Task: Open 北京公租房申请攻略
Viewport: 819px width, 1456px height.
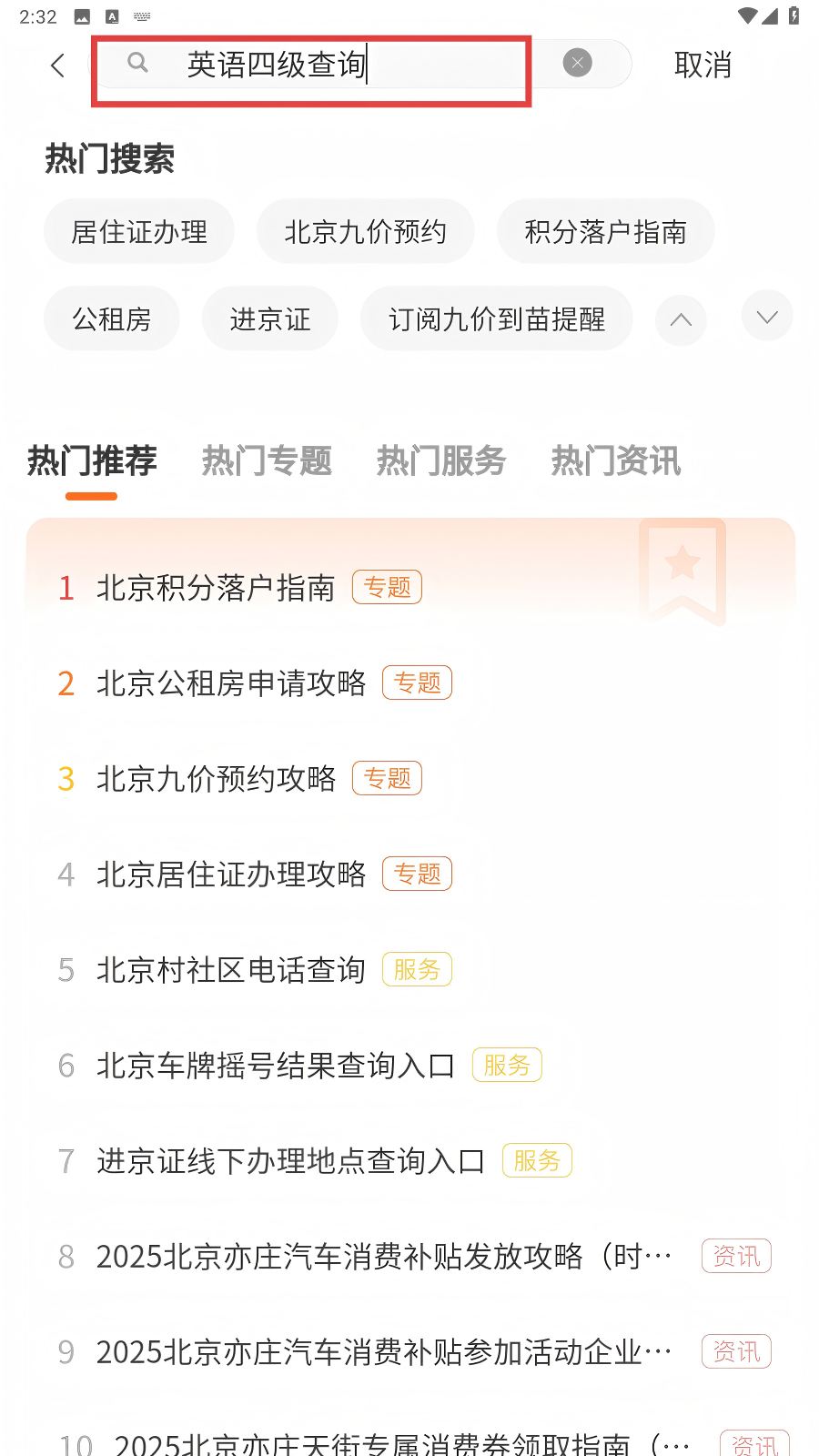Action: [231, 683]
